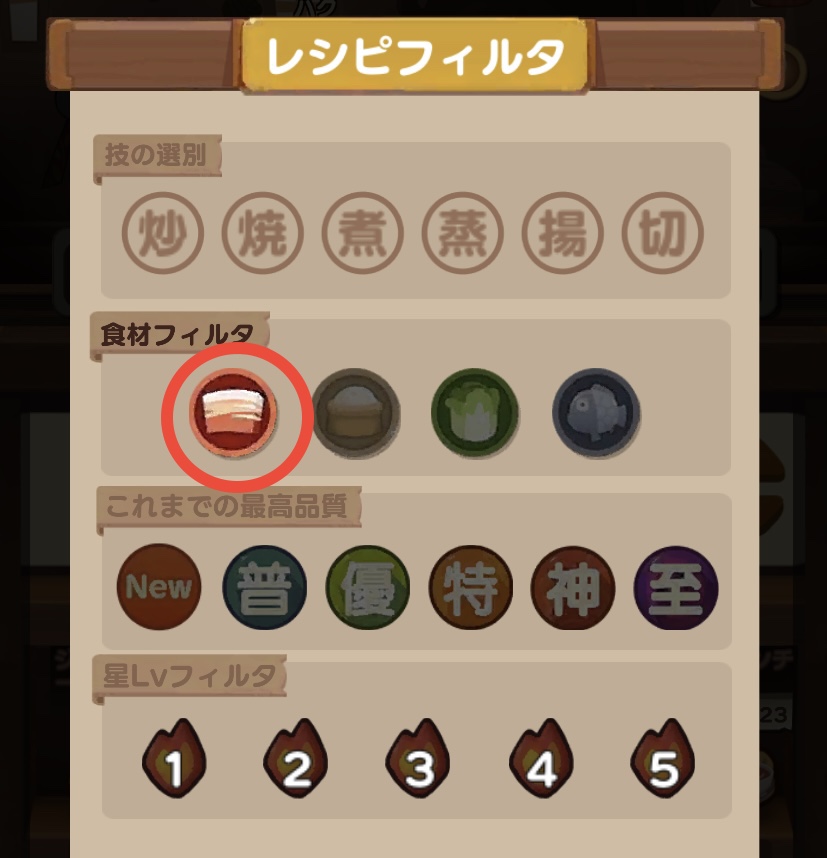Tap the 至 quality filter
Screen dimensions: 827x858
(677, 587)
